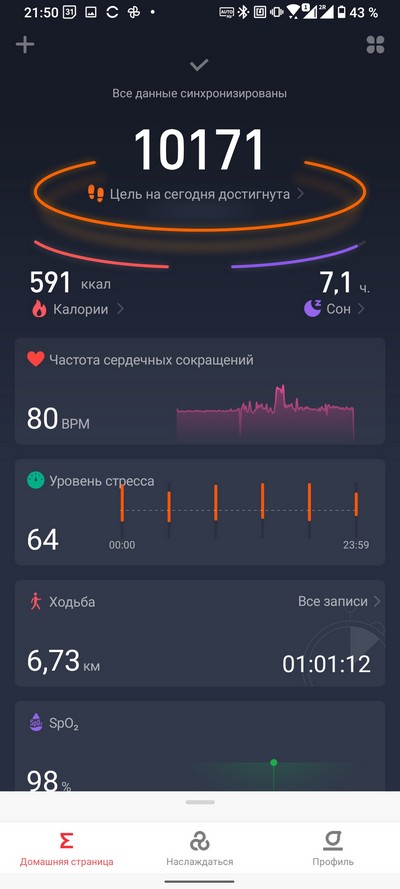This screenshot has width=400, height=889.
Task: View Все записи workout records
Action: point(339,602)
